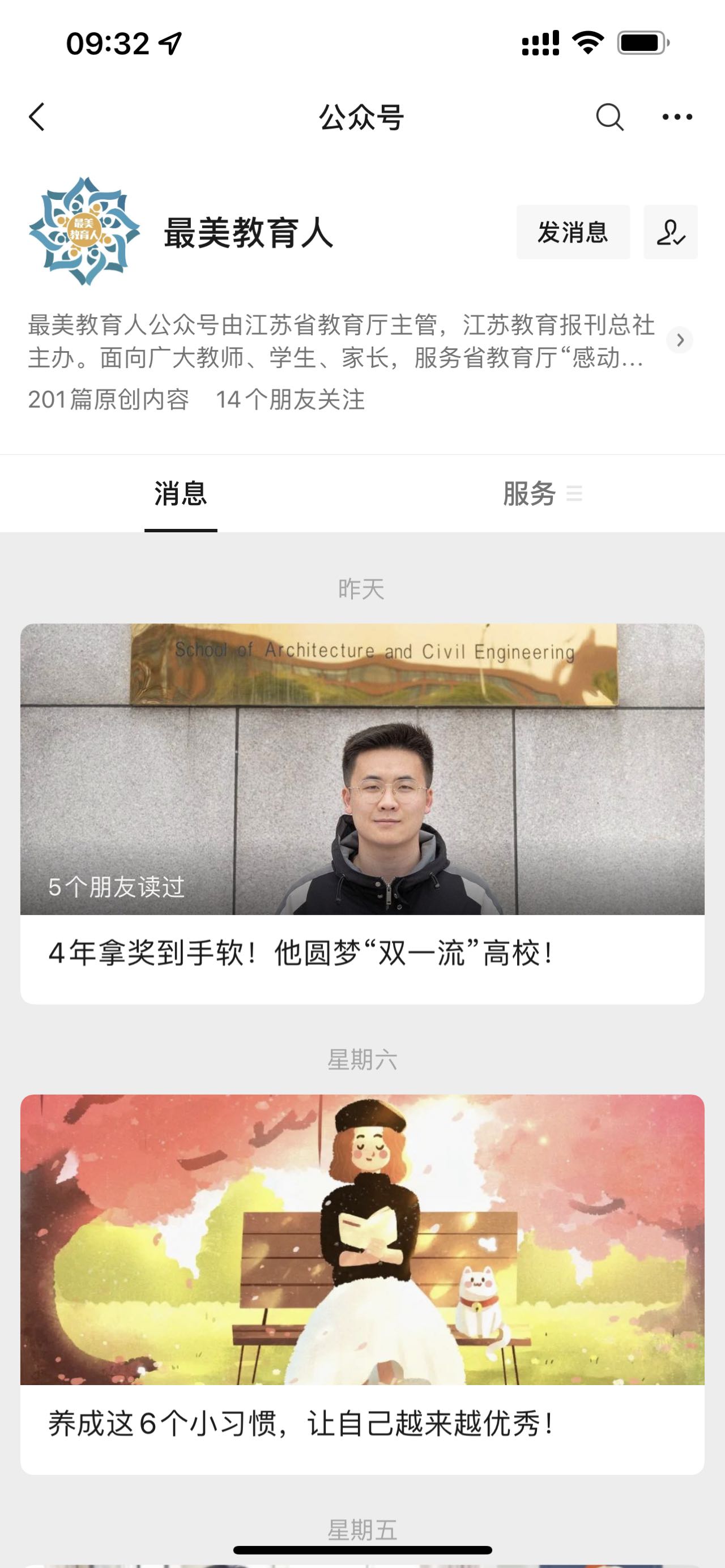Screen dimensions: 725x1568
Task: Go back from the official account page
Action: pyautogui.click(x=37, y=116)
